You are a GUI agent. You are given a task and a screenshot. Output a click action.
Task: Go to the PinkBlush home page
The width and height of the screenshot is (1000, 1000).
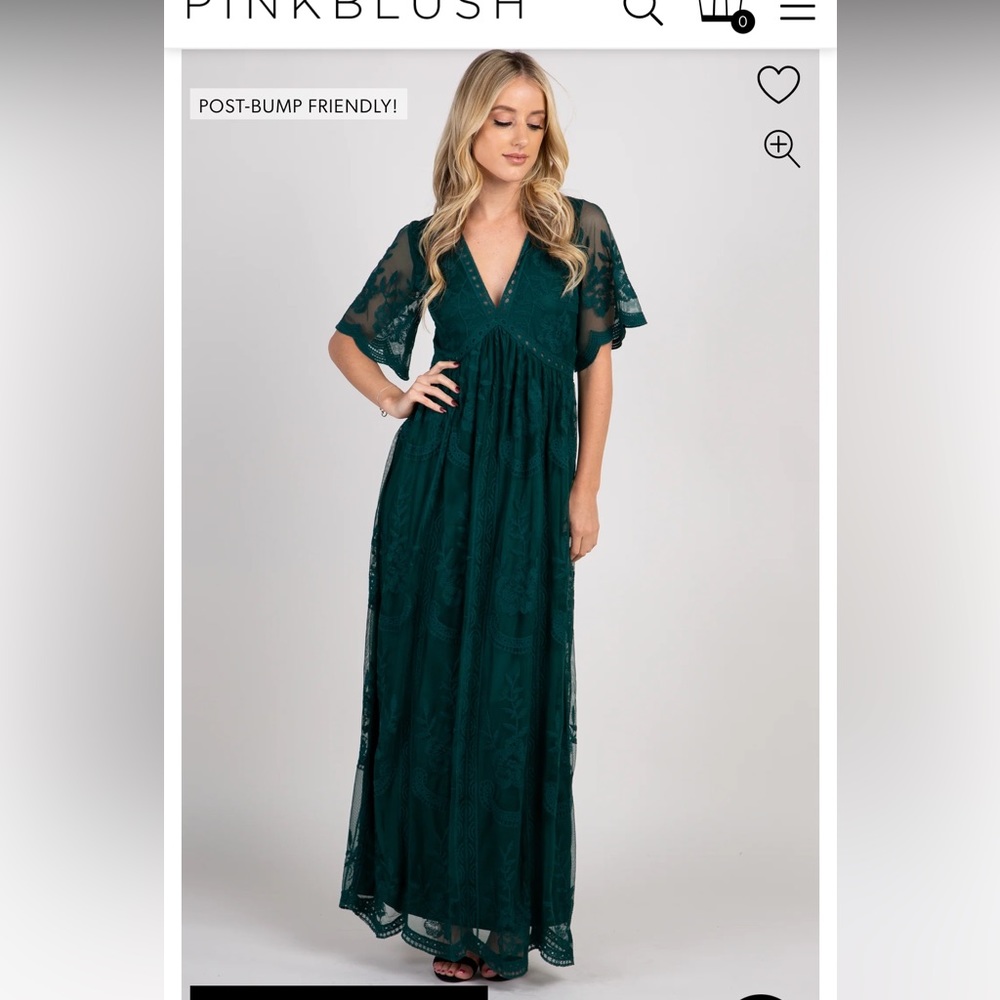tap(355, 9)
